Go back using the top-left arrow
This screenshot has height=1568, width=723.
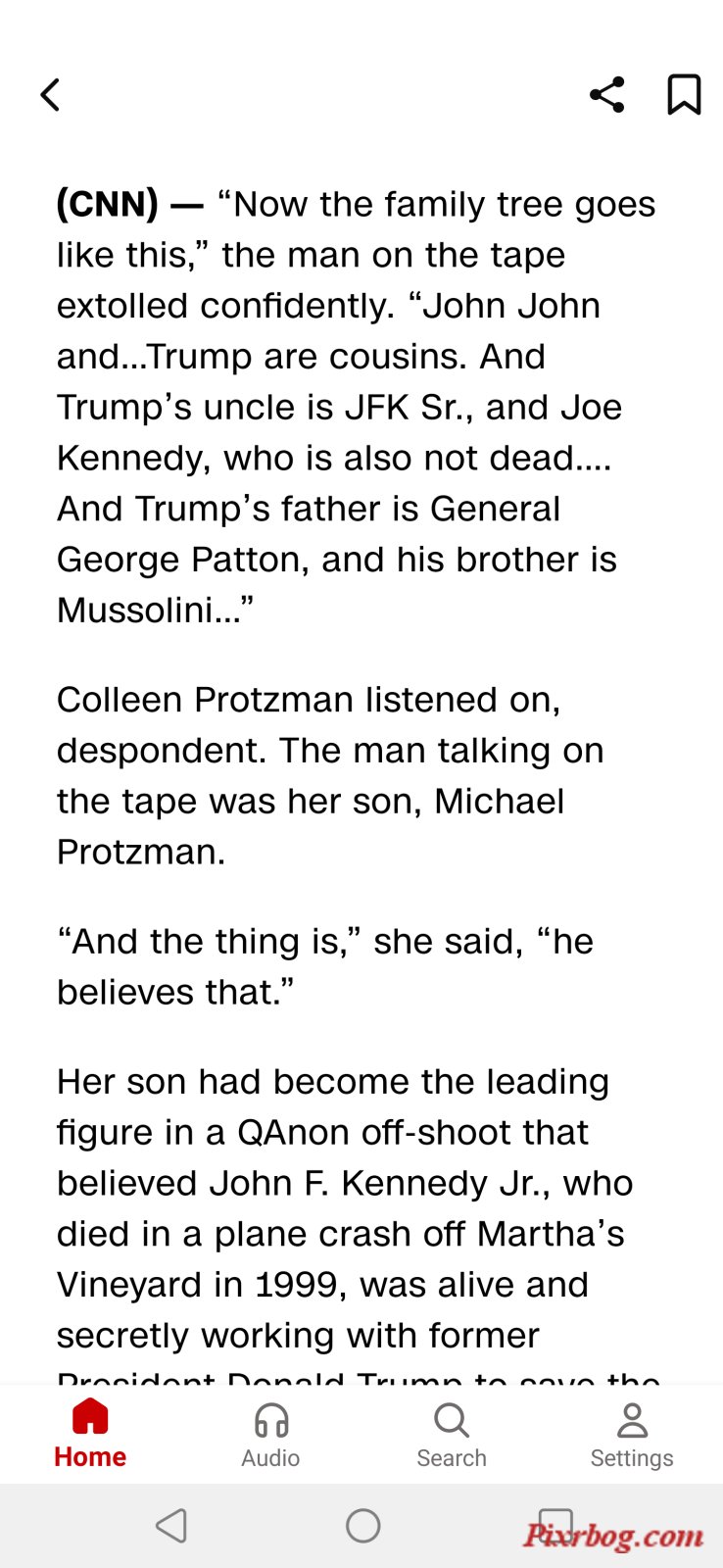tap(50, 95)
